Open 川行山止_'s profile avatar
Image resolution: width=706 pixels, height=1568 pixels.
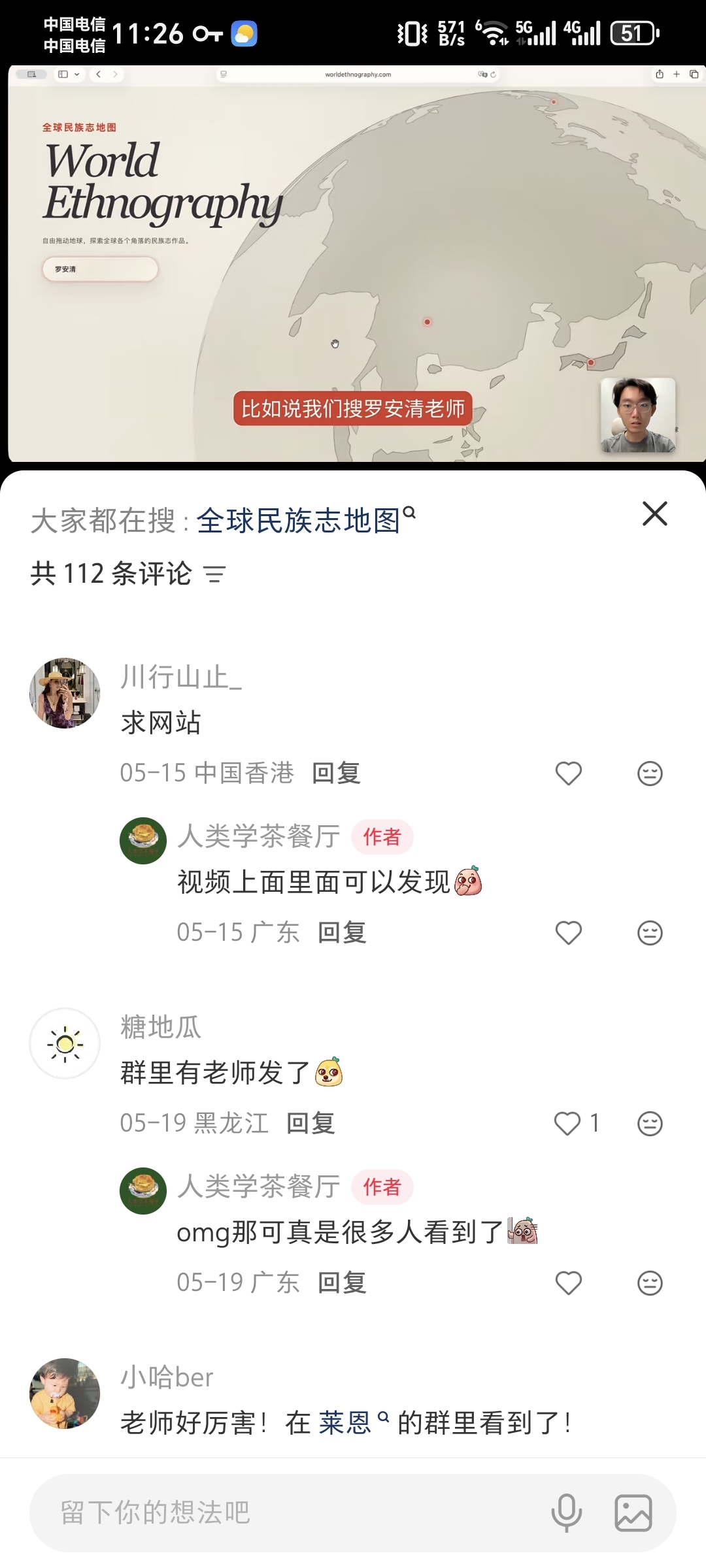pos(65,693)
